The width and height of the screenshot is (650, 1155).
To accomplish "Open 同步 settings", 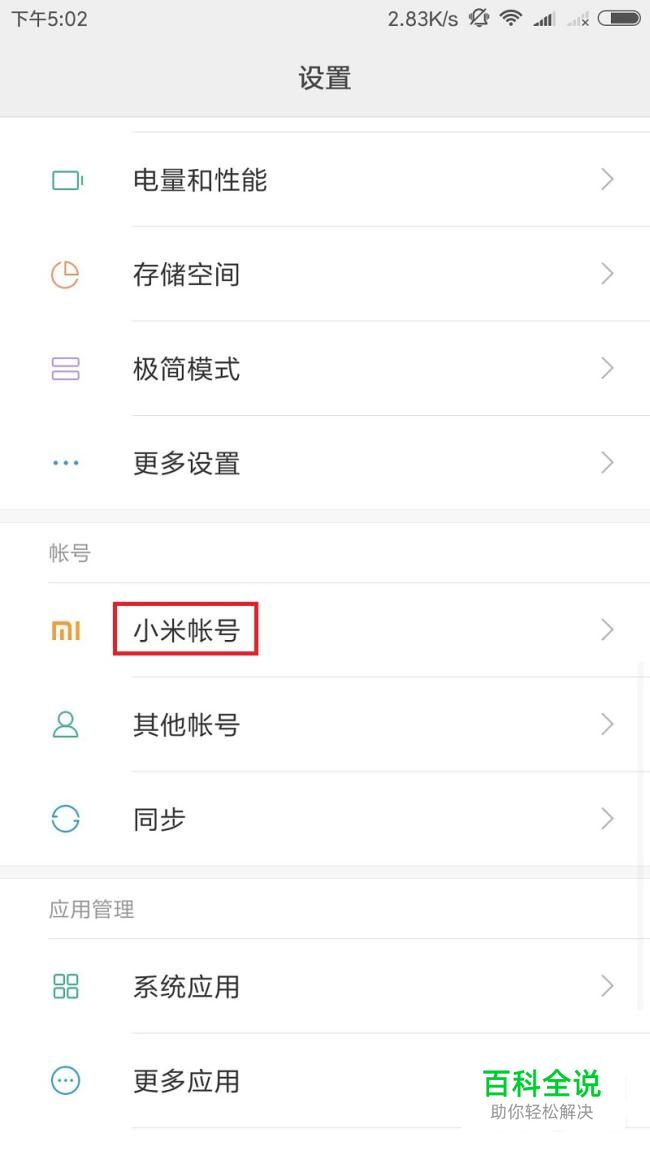I will pos(160,819).
